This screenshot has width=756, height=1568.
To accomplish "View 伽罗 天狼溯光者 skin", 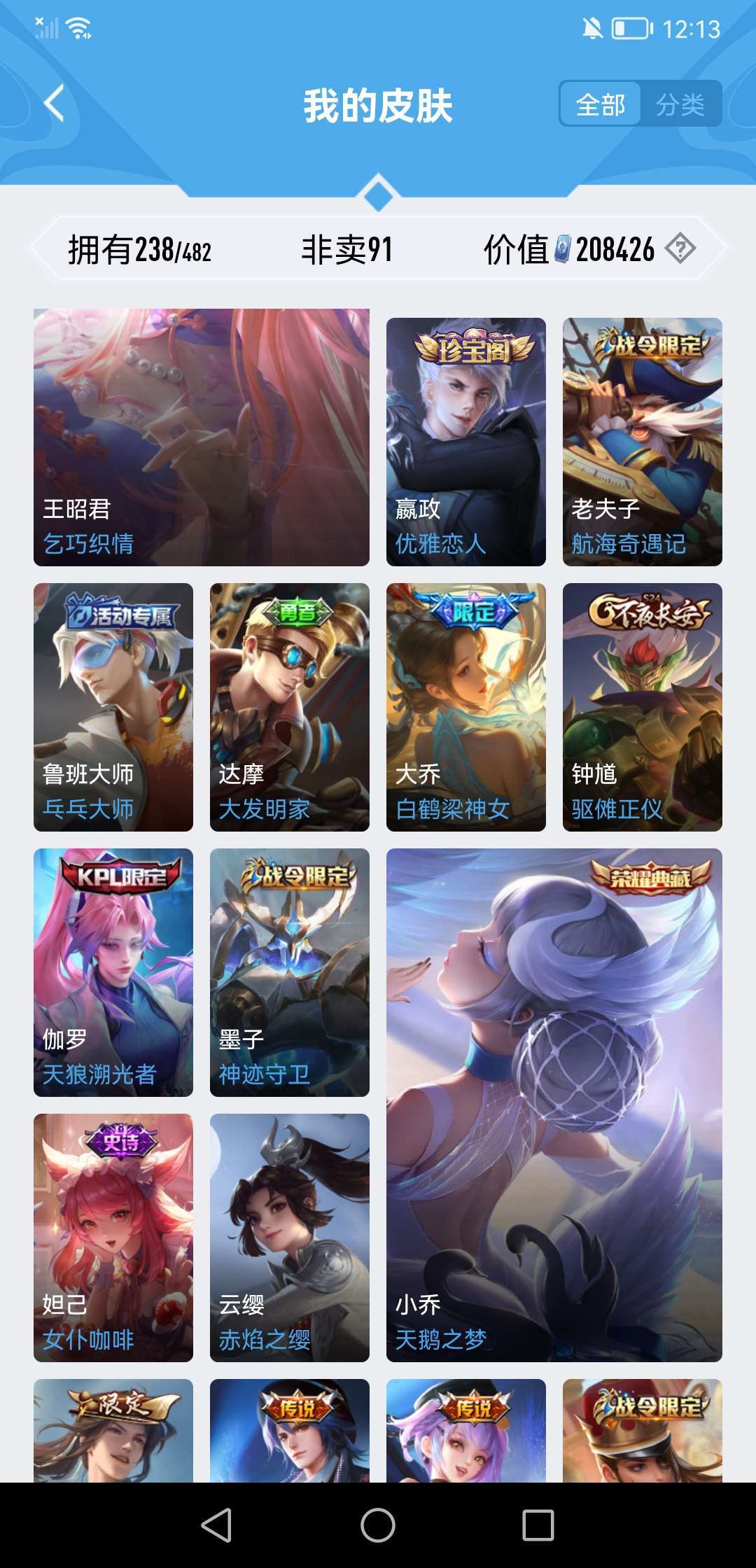I will click(113, 972).
